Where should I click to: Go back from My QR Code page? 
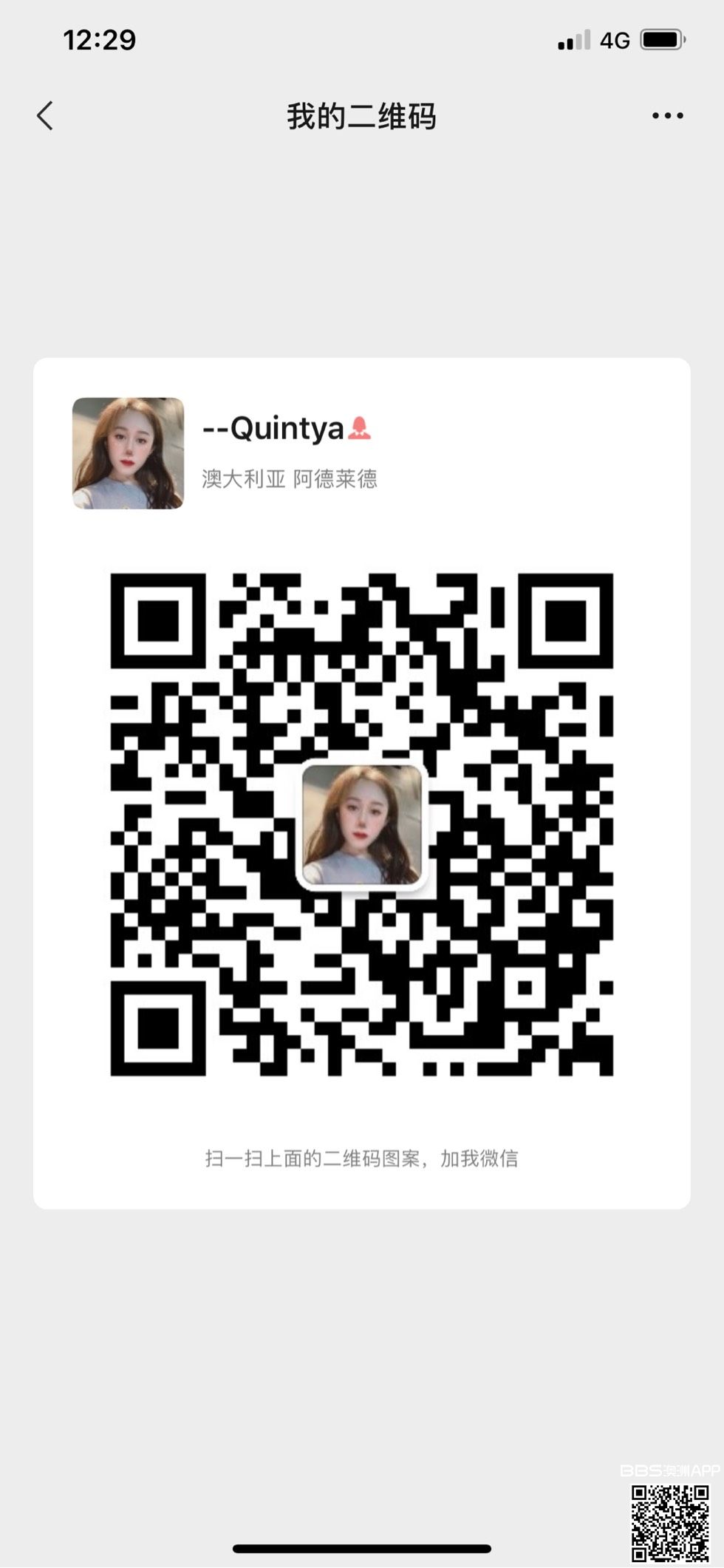(x=46, y=116)
